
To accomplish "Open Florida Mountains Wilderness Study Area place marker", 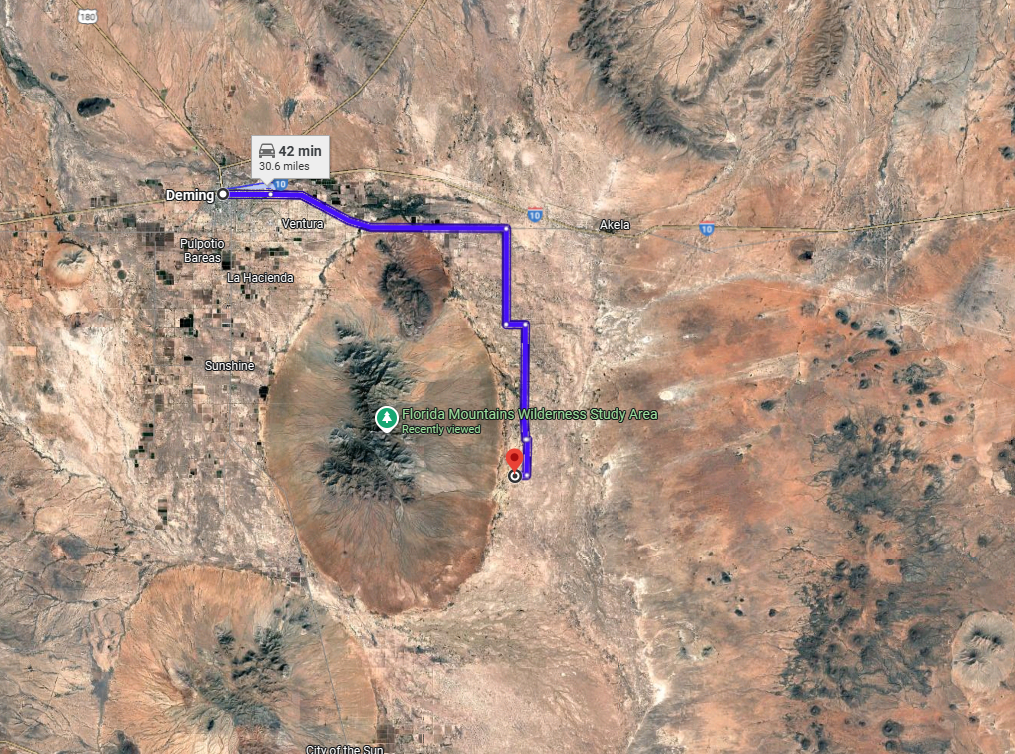I will tap(385, 418).
